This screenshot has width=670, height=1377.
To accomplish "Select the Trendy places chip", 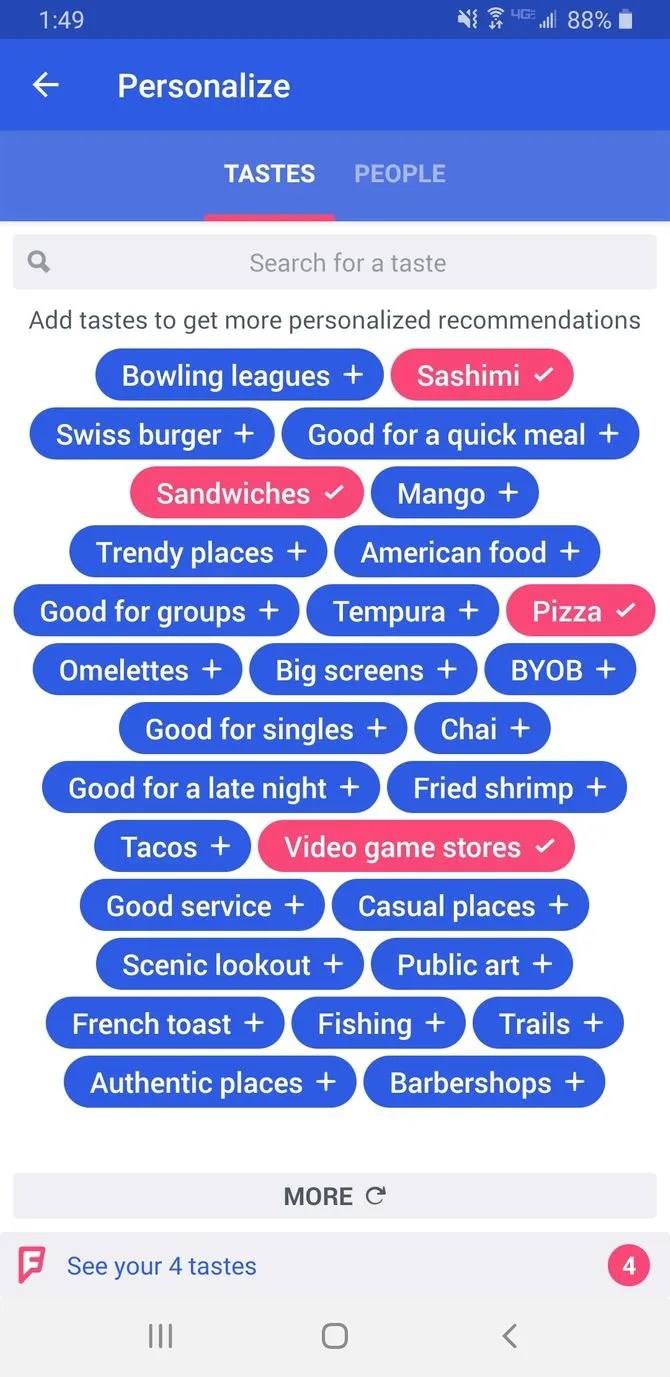I will [x=198, y=553].
